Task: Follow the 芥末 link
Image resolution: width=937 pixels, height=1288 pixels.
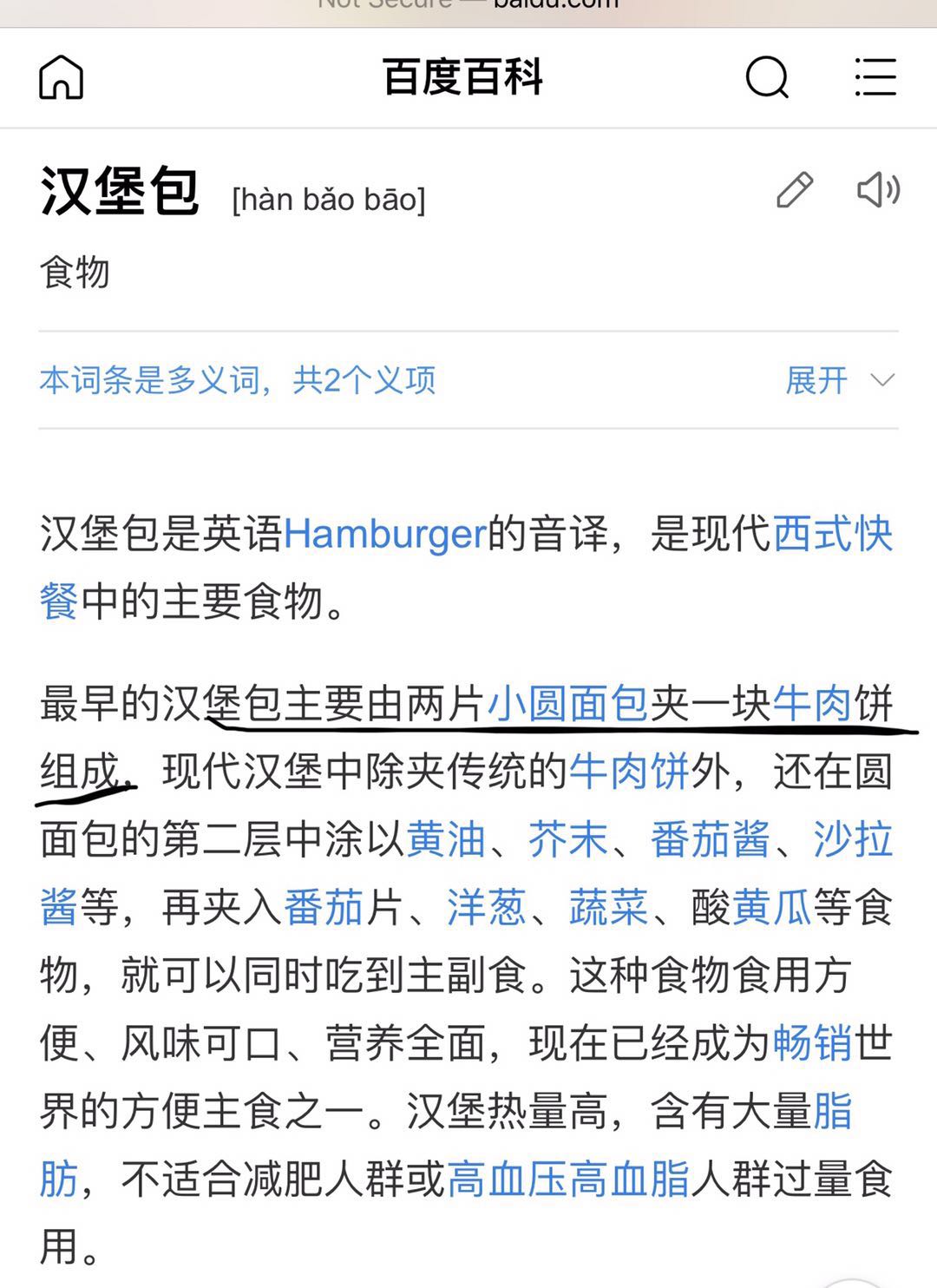Action: pos(567,839)
